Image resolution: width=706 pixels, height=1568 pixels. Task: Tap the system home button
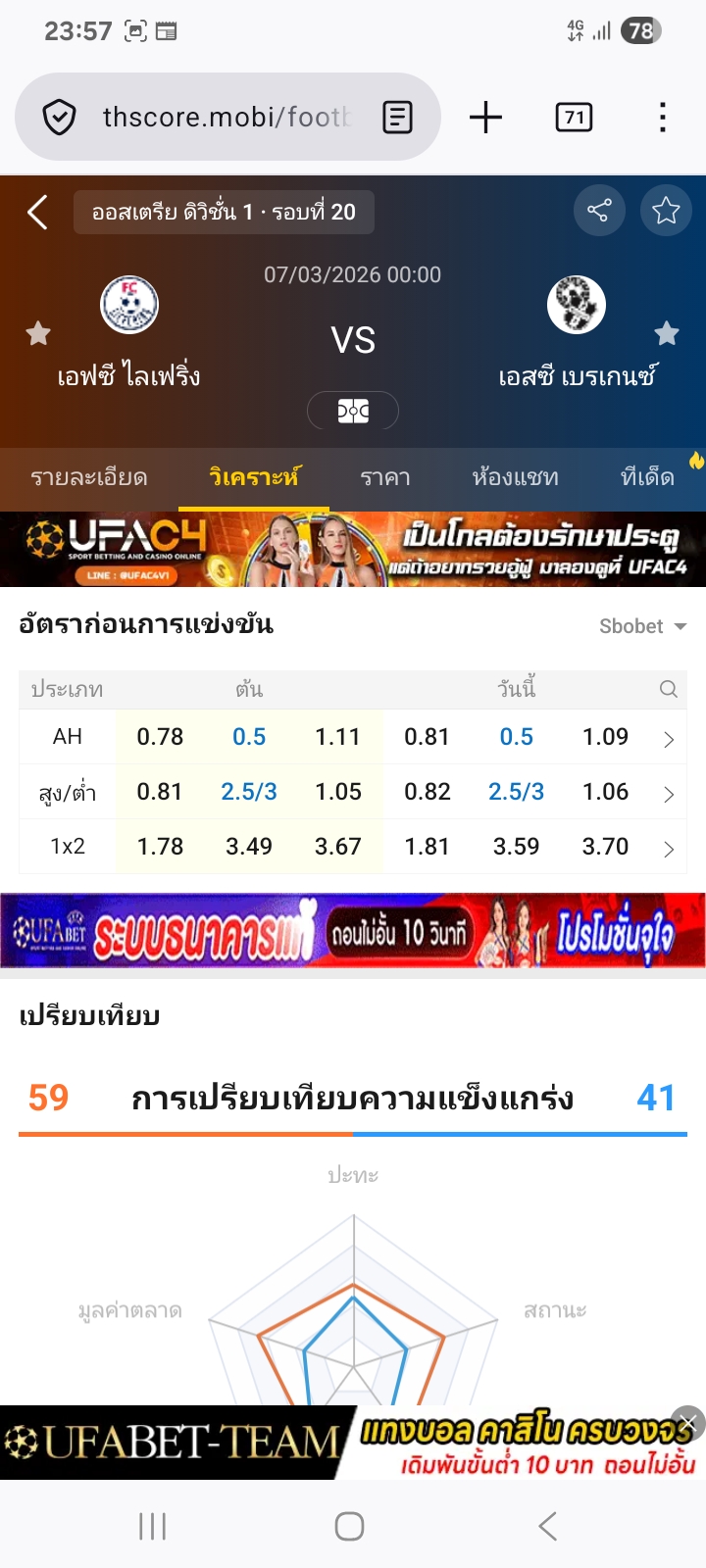(x=350, y=1526)
